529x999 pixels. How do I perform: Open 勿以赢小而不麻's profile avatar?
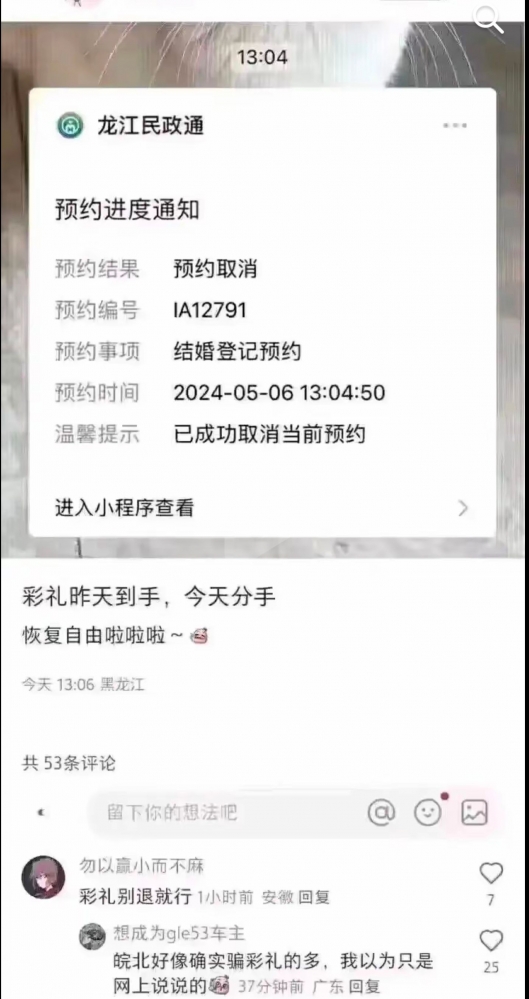click(x=43, y=877)
